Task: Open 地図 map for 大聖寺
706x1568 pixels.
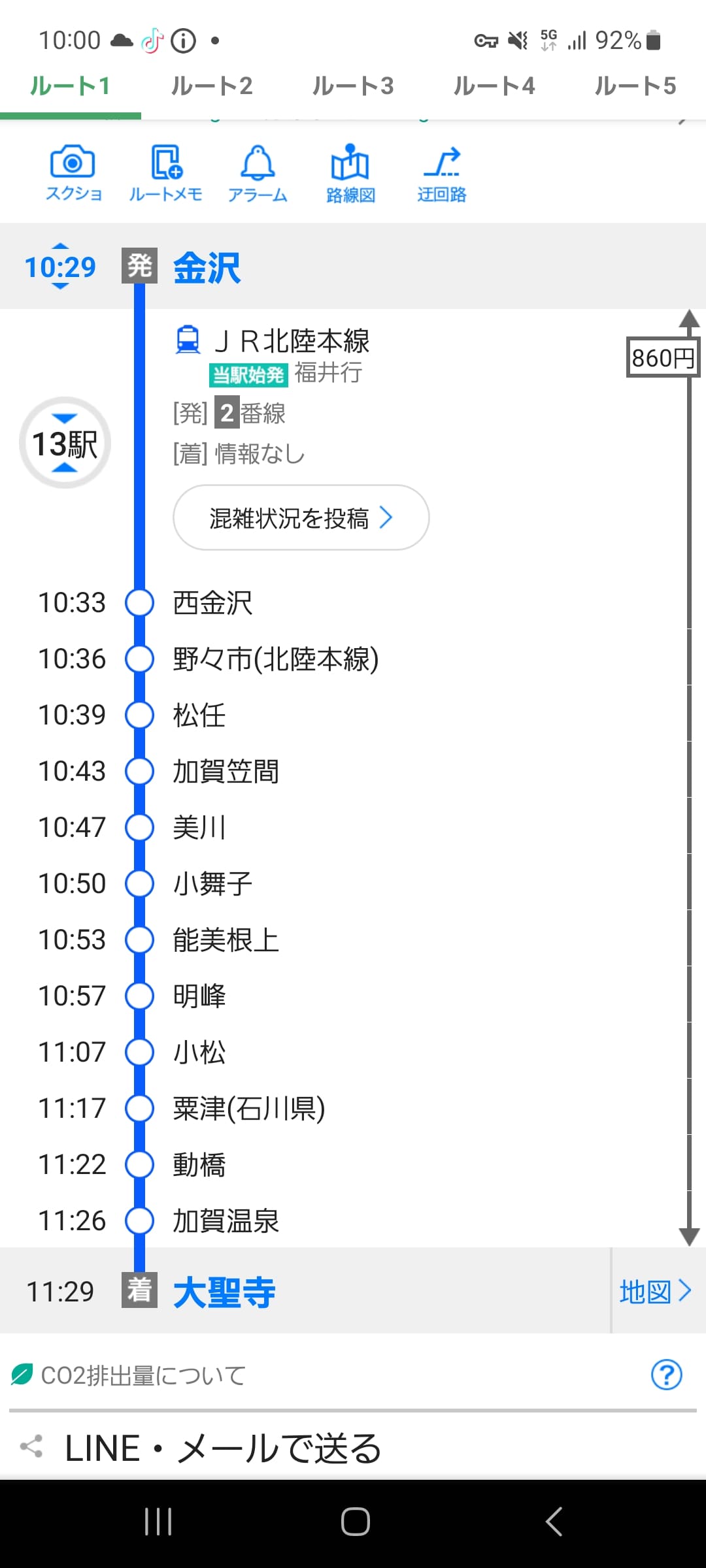Action: [655, 1292]
